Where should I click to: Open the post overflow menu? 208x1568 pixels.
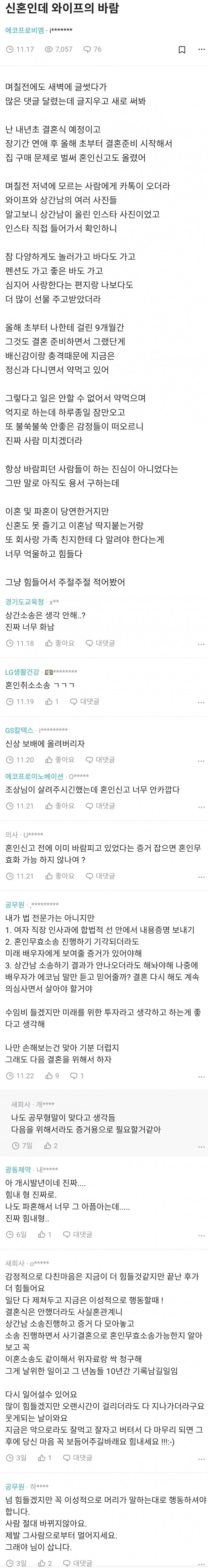(201, 49)
